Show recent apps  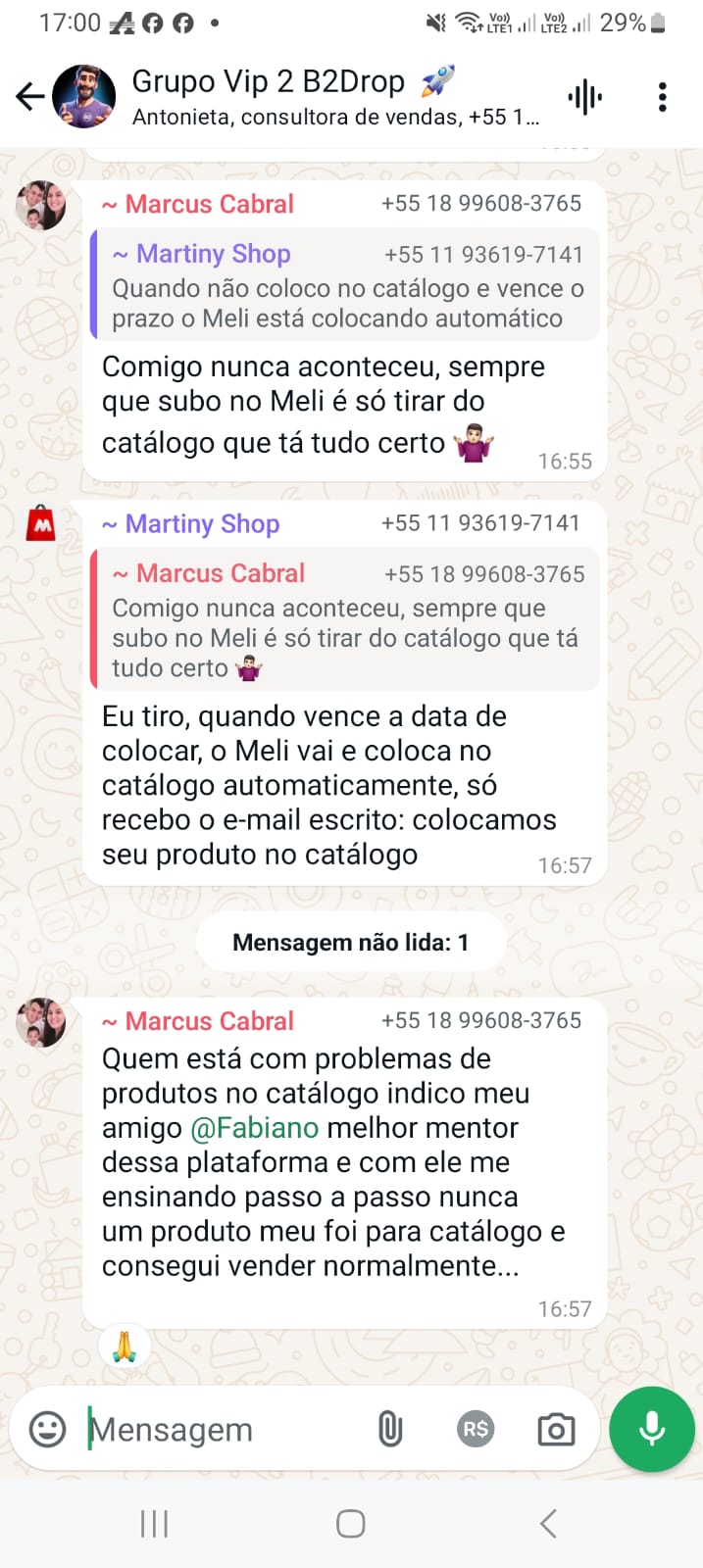pos(155,1524)
